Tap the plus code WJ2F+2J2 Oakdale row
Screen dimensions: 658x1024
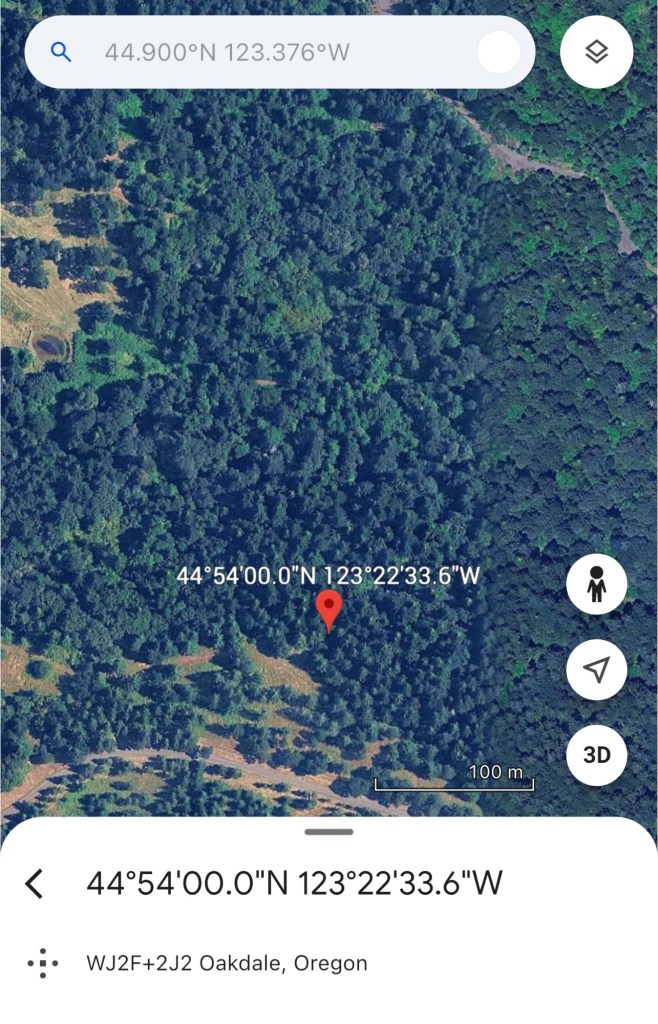click(226, 964)
